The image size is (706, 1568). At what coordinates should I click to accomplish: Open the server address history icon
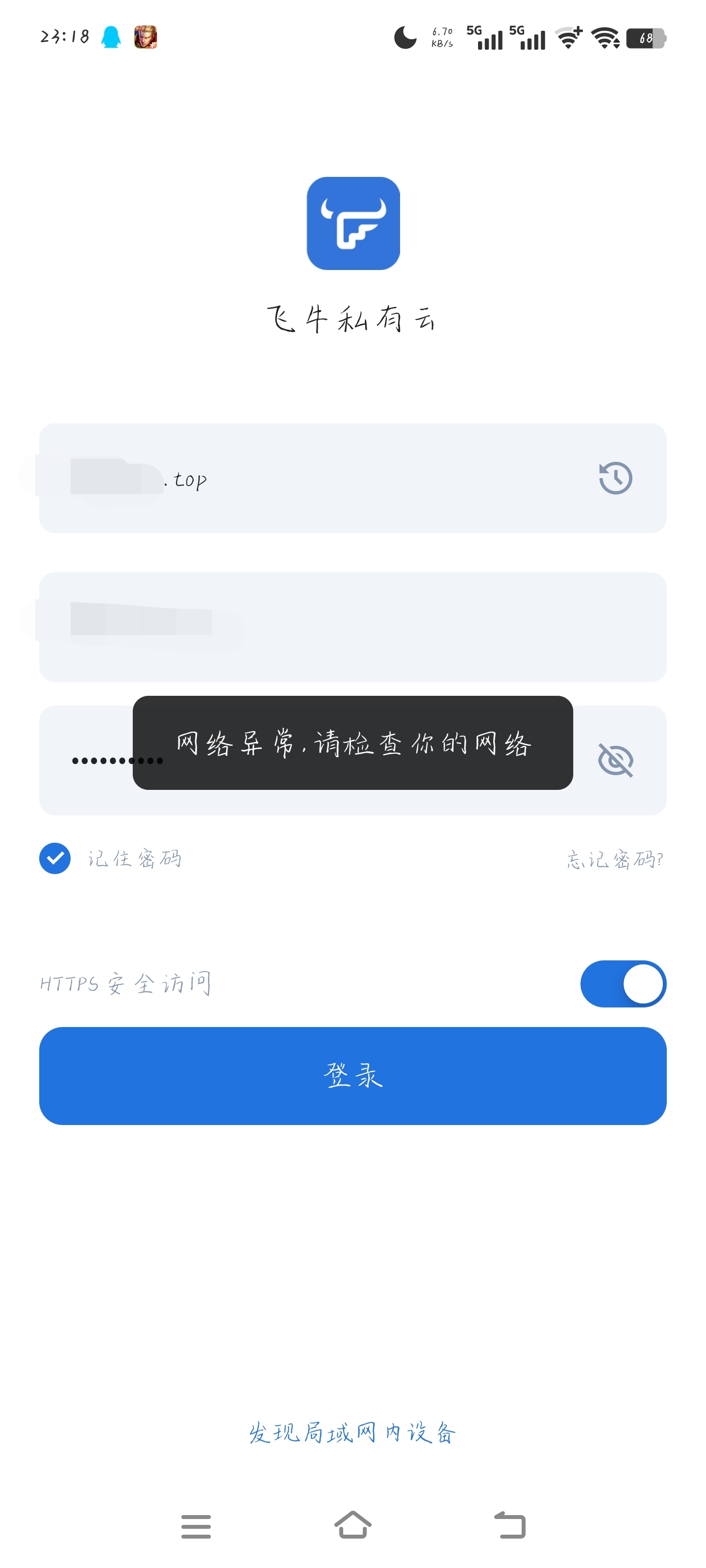tap(615, 478)
